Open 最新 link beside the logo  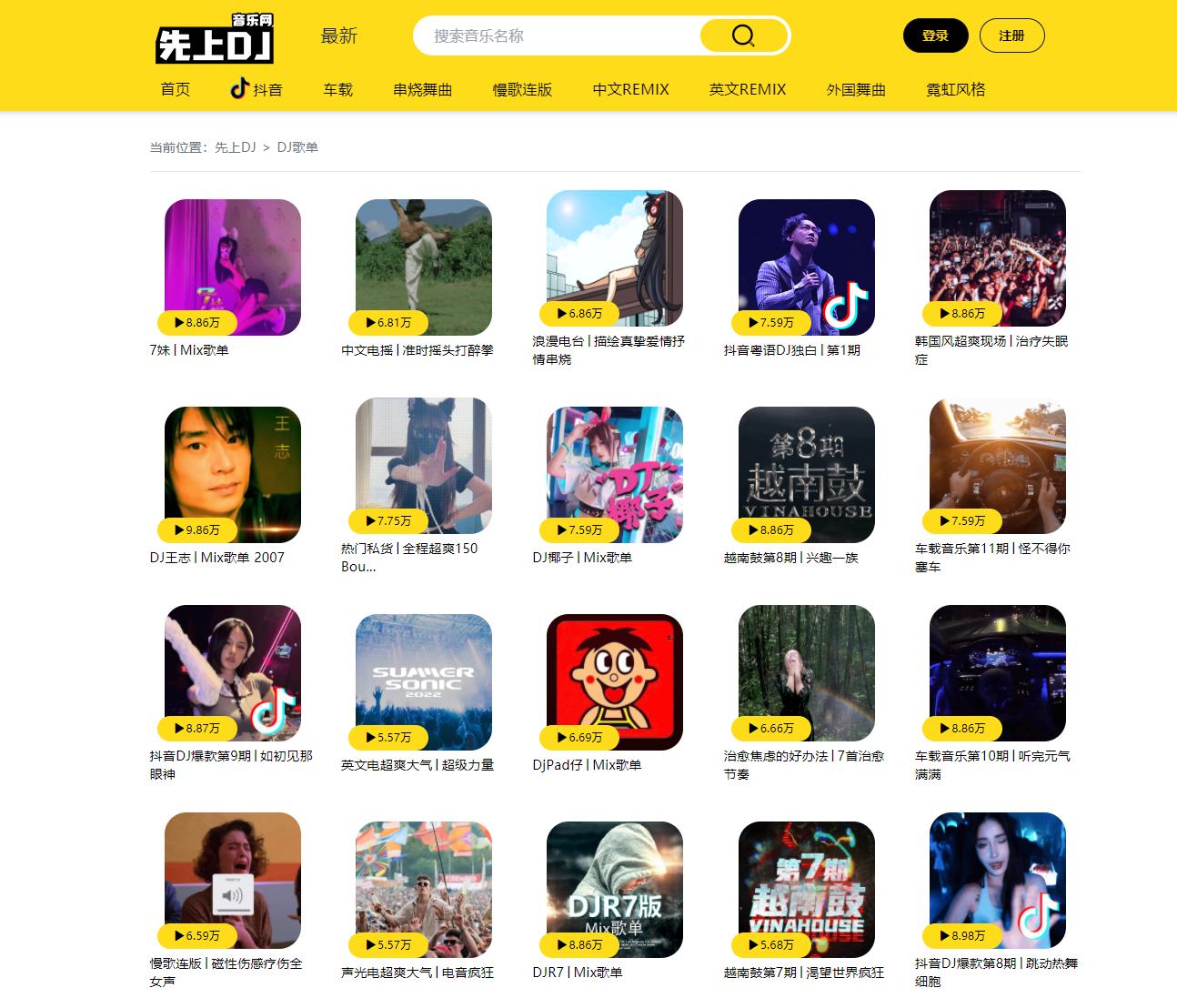[339, 36]
